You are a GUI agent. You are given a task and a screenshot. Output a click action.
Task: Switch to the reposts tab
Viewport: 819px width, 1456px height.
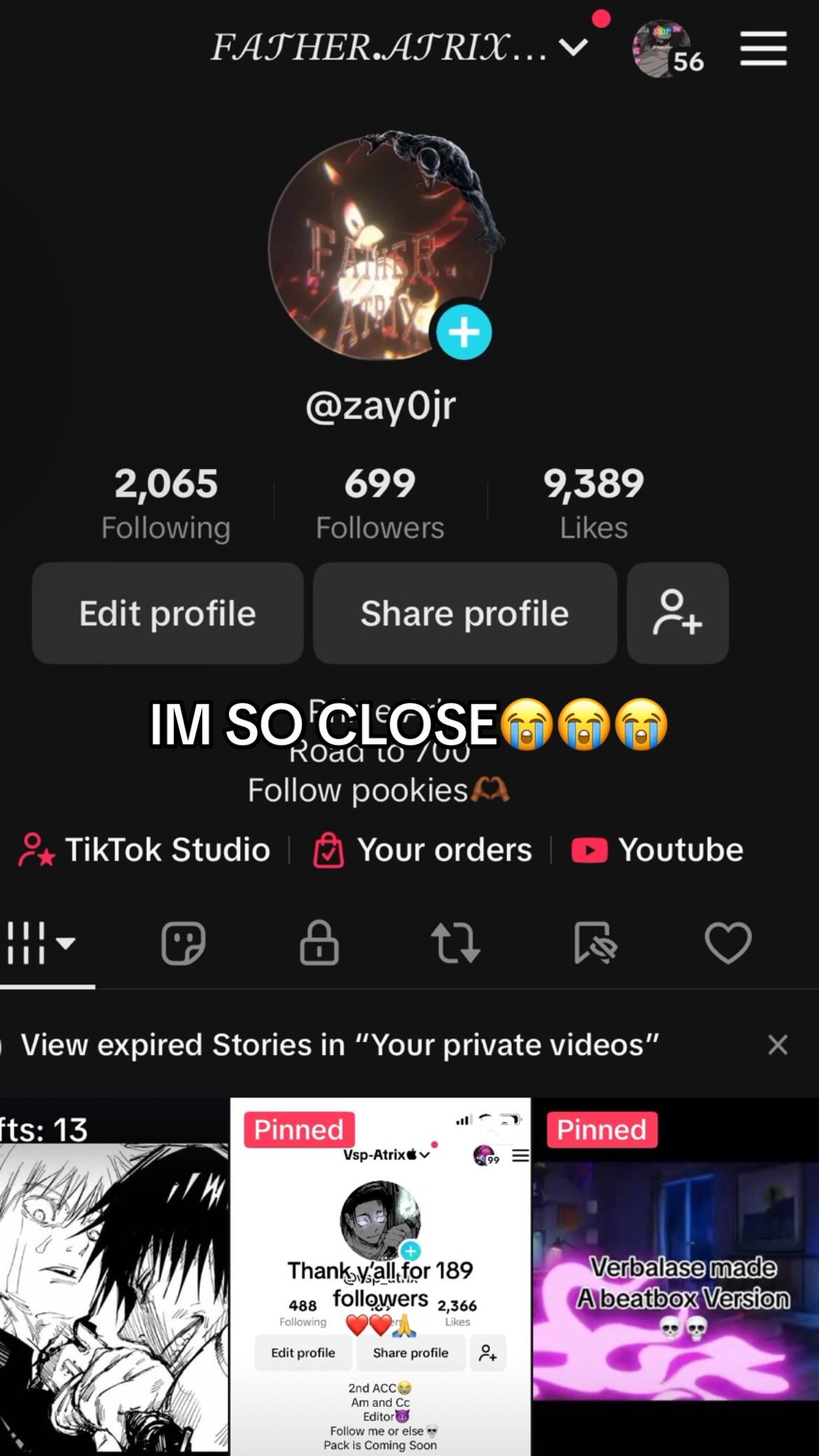tap(456, 943)
